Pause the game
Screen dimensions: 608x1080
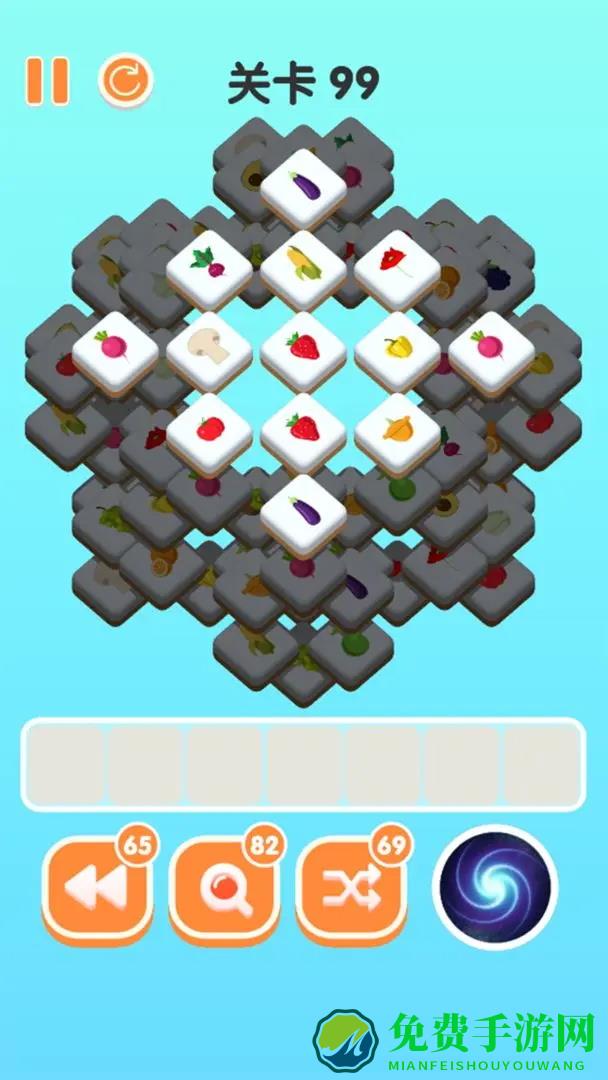(47, 82)
